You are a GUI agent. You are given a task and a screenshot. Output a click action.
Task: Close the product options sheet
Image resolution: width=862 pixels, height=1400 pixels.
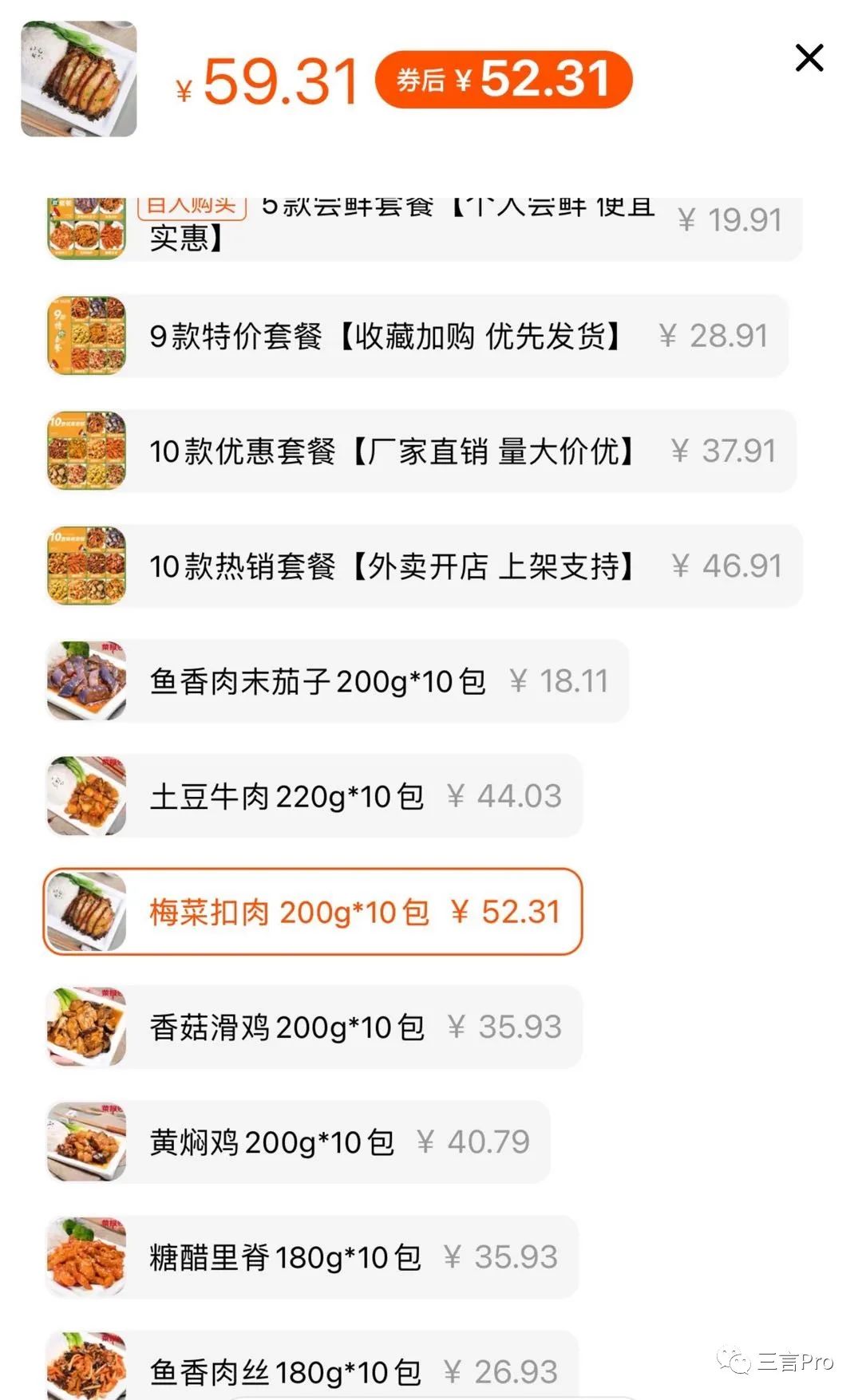pos(809,58)
